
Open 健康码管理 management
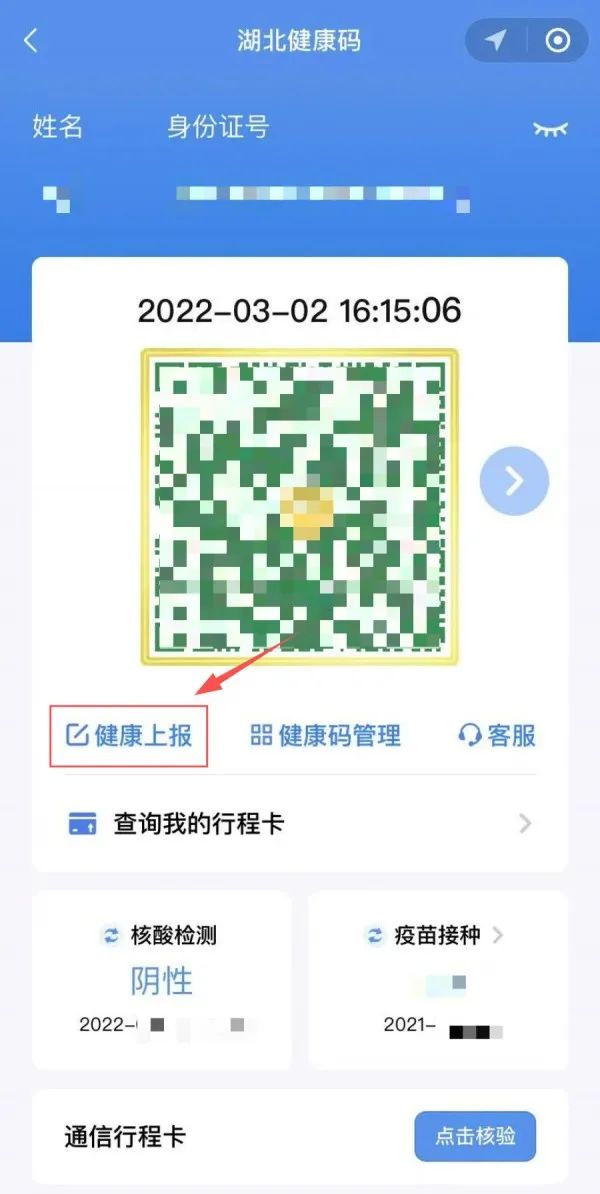[326, 736]
